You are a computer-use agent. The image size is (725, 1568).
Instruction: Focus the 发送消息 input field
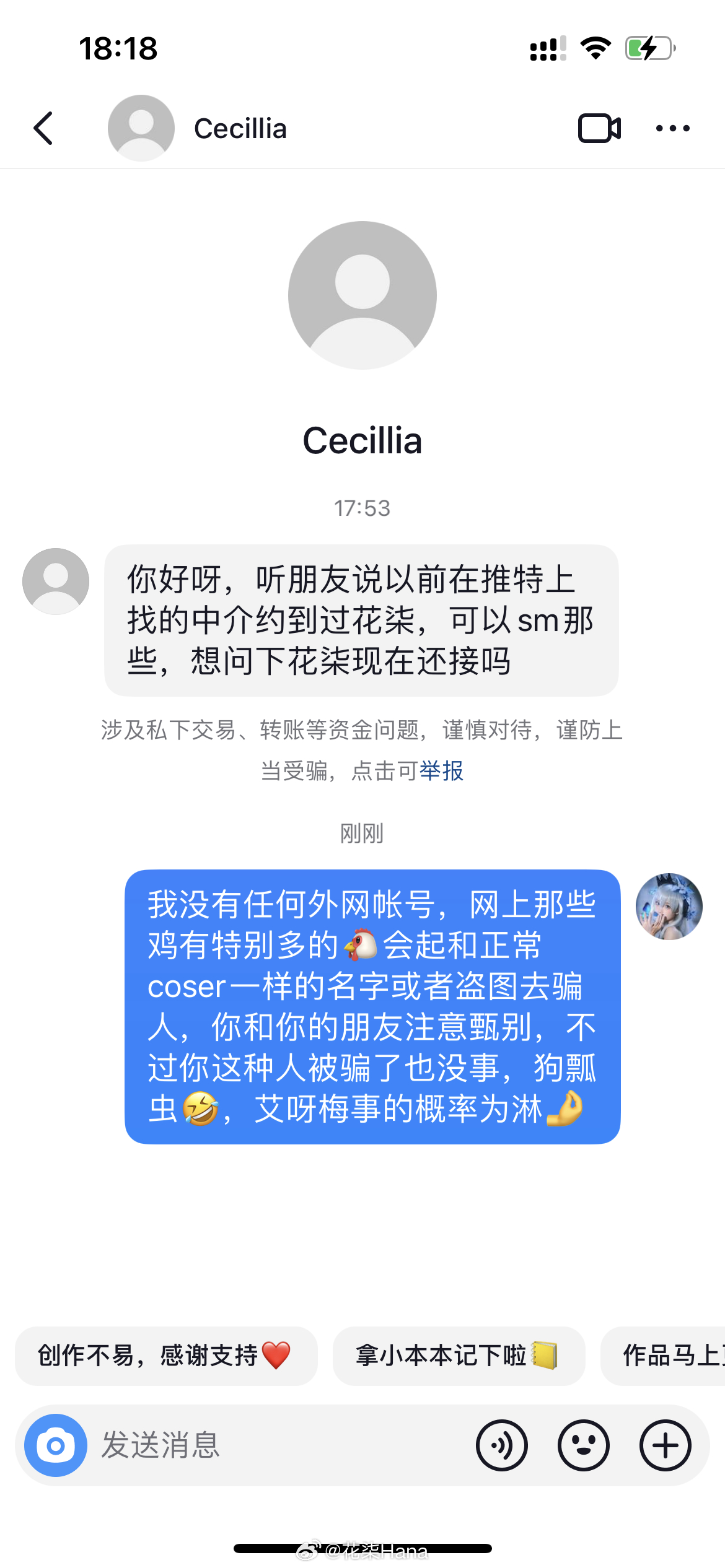(x=279, y=1445)
